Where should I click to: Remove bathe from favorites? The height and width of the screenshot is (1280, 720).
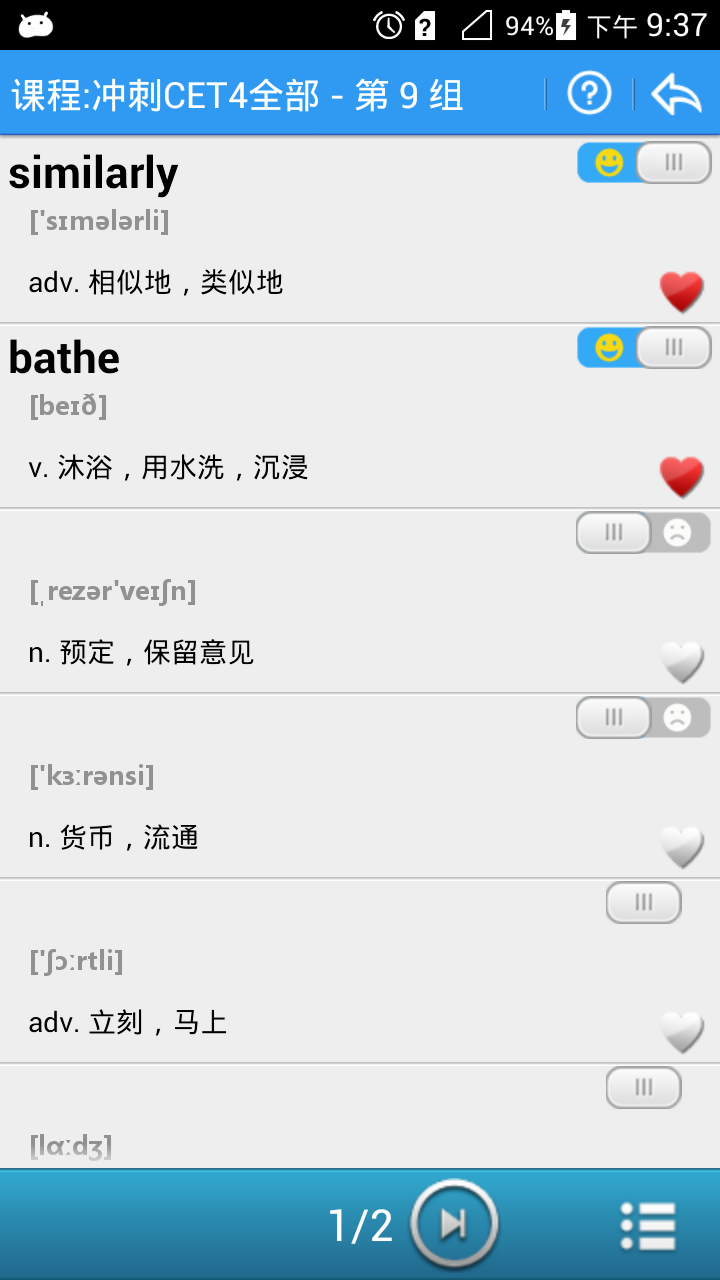[x=681, y=477]
